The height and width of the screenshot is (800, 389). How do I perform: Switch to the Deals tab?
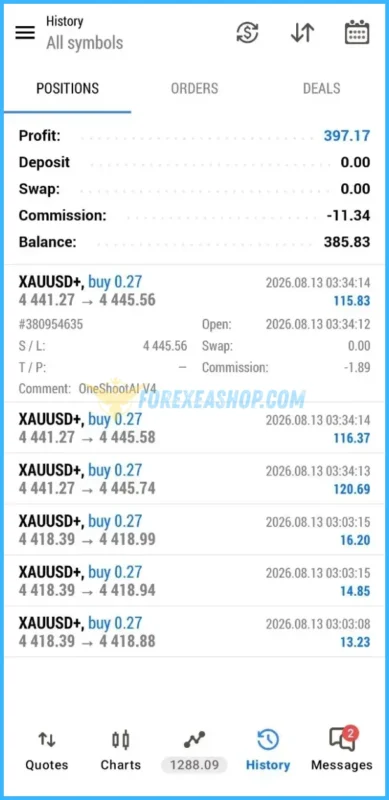point(322,88)
